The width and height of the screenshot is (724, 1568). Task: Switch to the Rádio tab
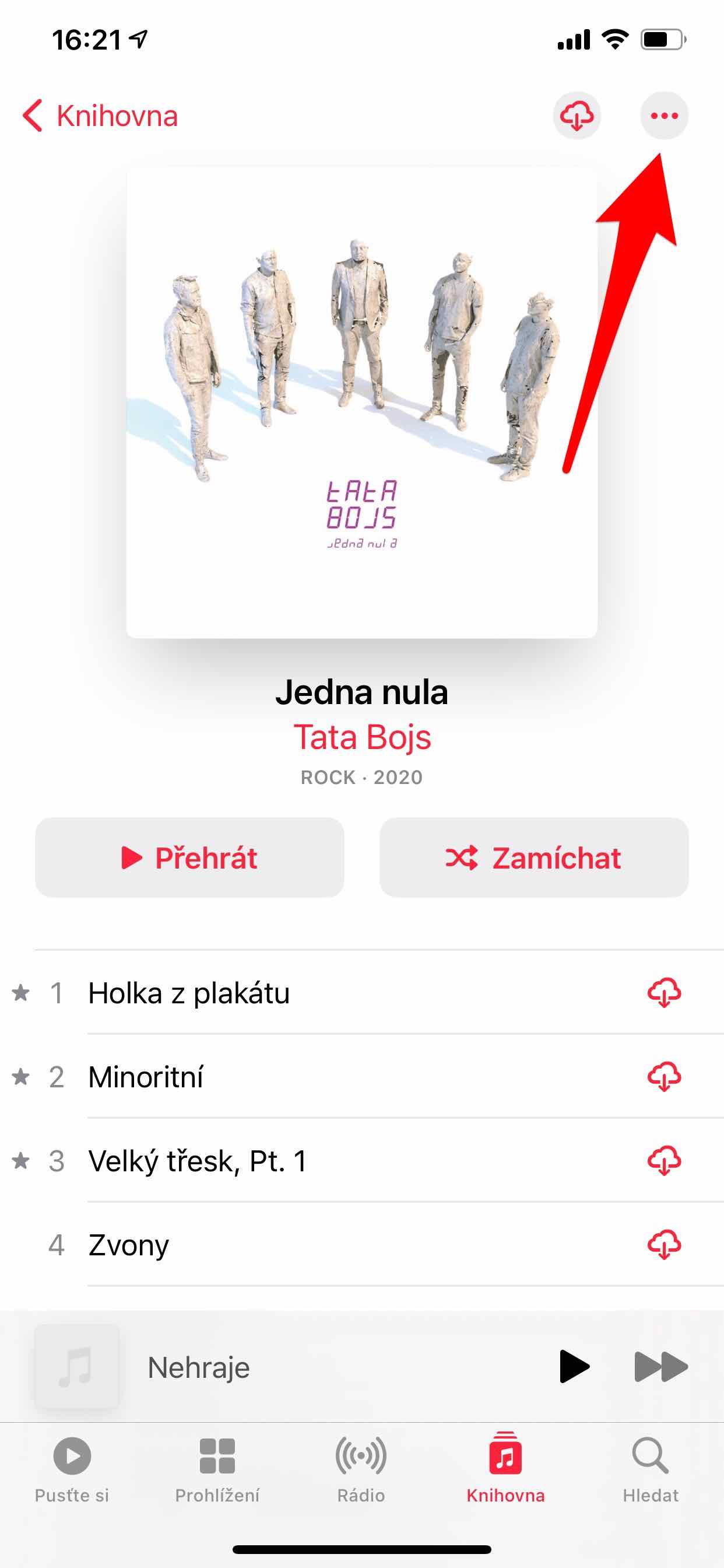(361, 1467)
